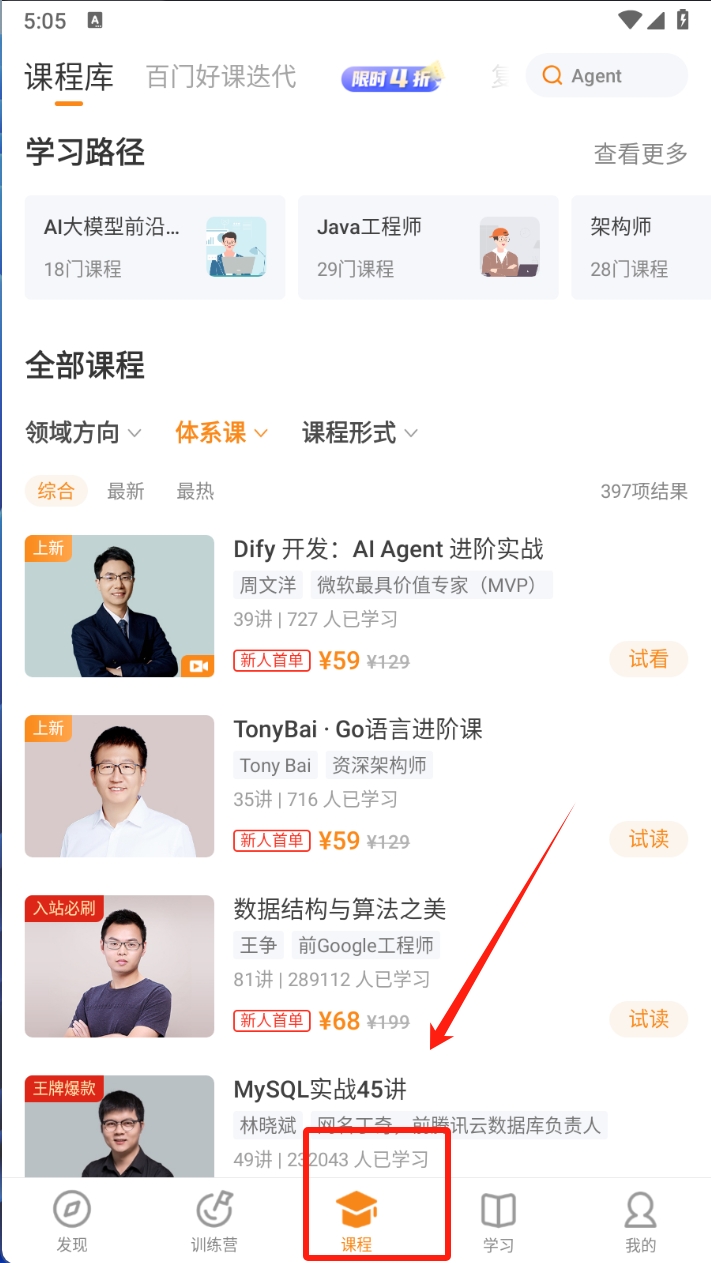The height and width of the screenshot is (1263, 711).
Task: Open the 我的 profile tab
Action: click(x=640, y=1222)
